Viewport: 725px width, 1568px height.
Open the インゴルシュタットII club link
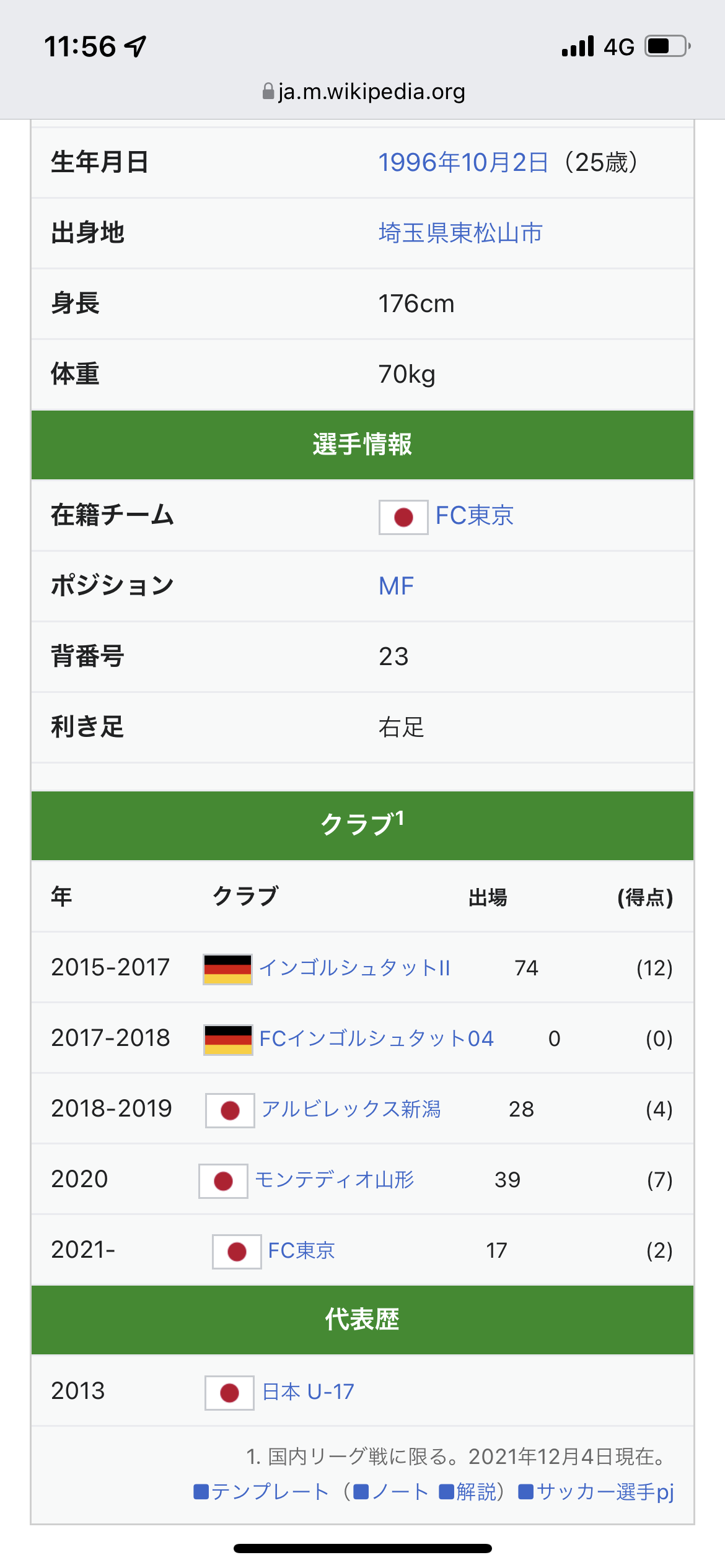[354, 967]
